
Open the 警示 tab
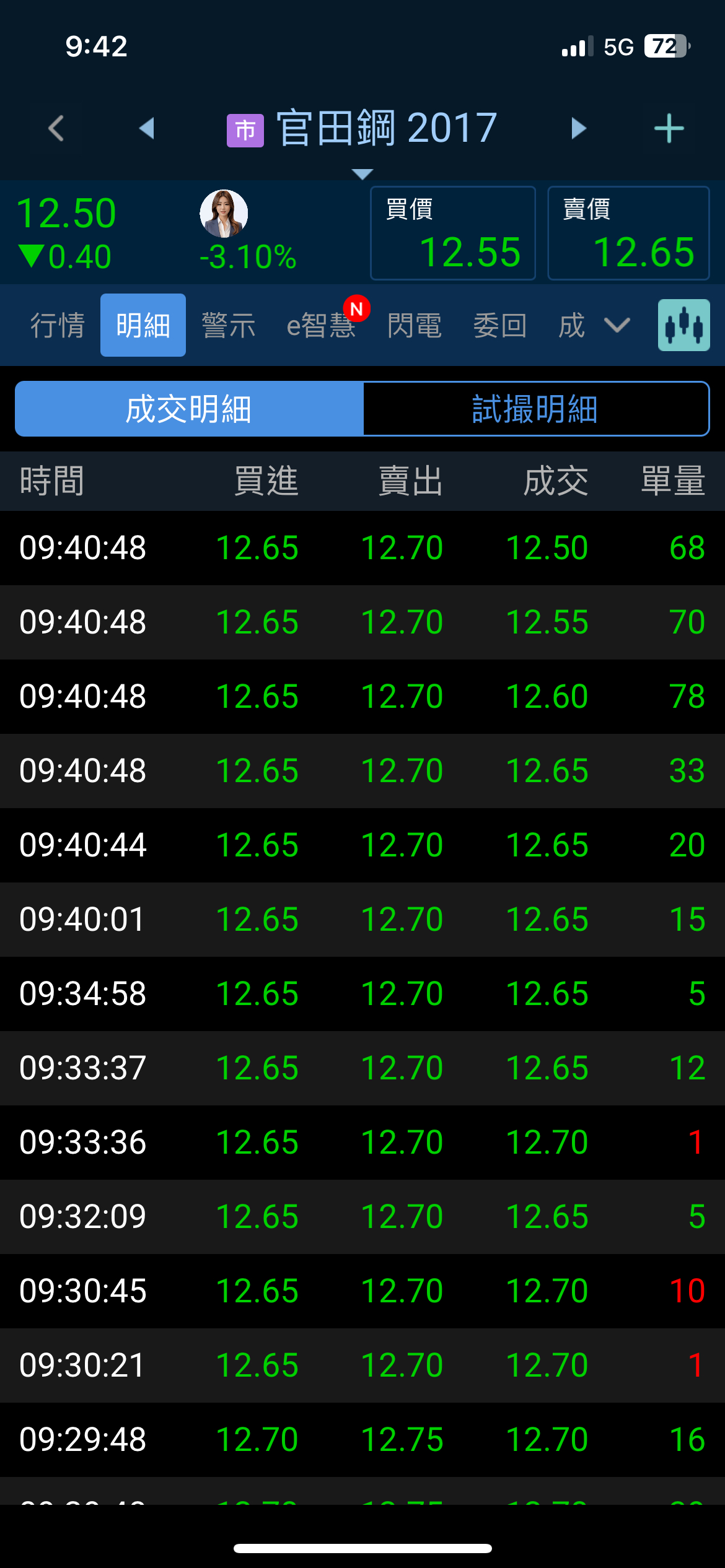(x=229, y=325)
